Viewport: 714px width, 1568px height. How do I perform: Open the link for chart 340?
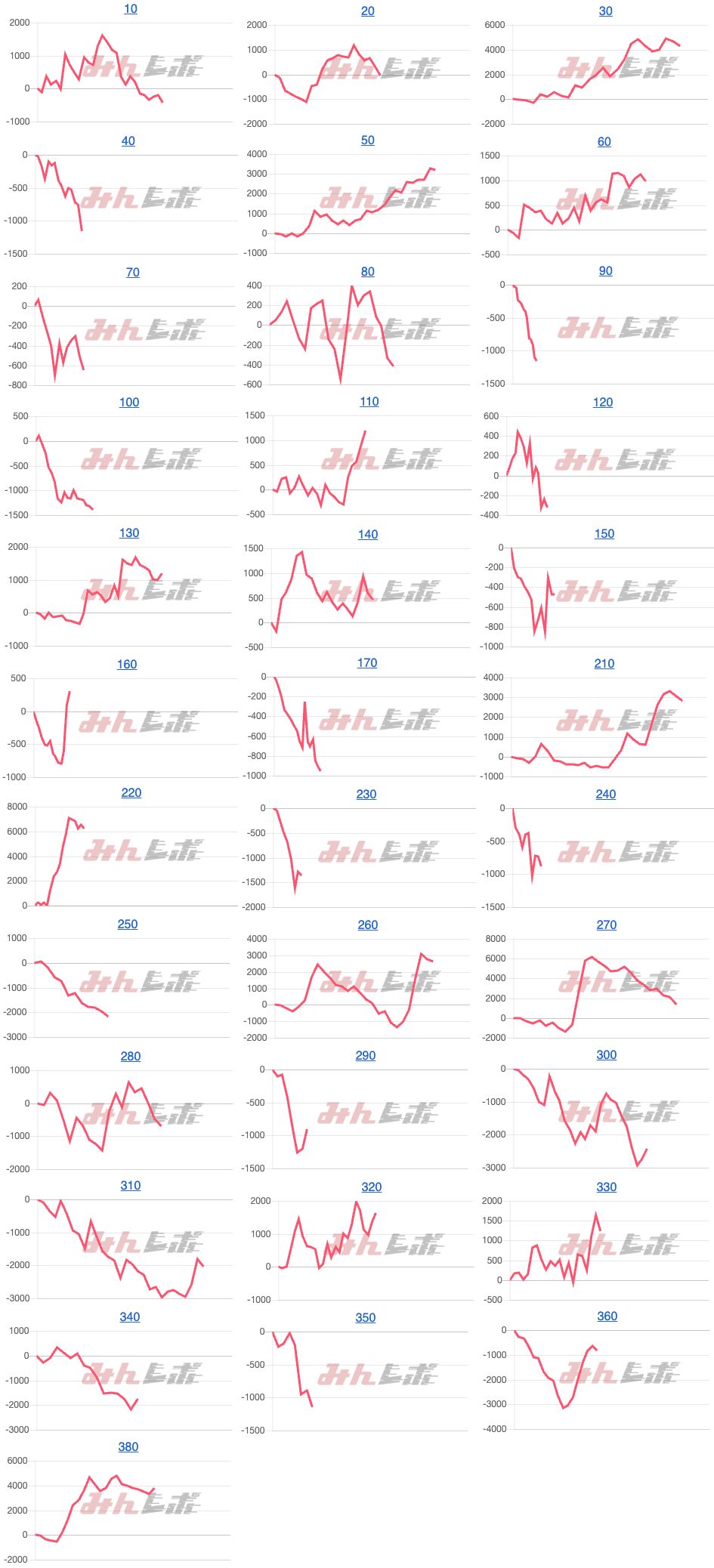tap(130, 1317)
